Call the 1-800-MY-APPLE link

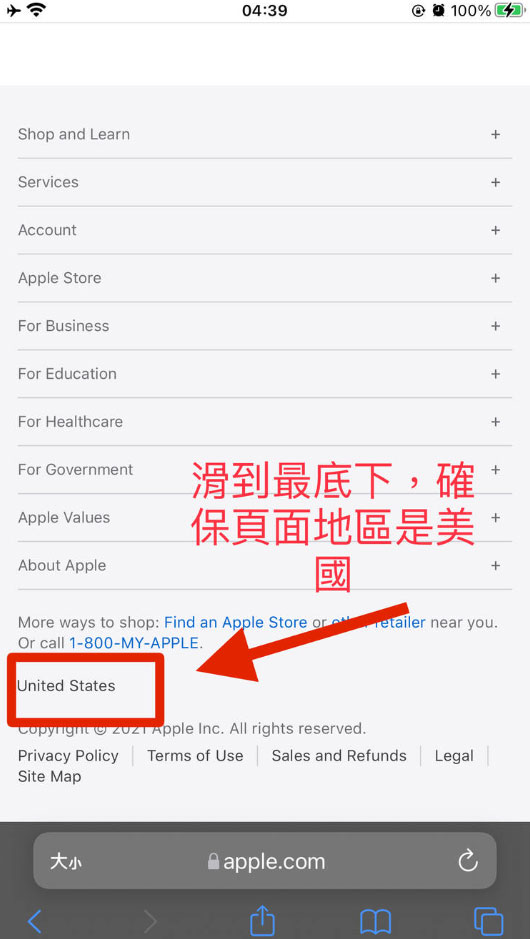(134, 643)
